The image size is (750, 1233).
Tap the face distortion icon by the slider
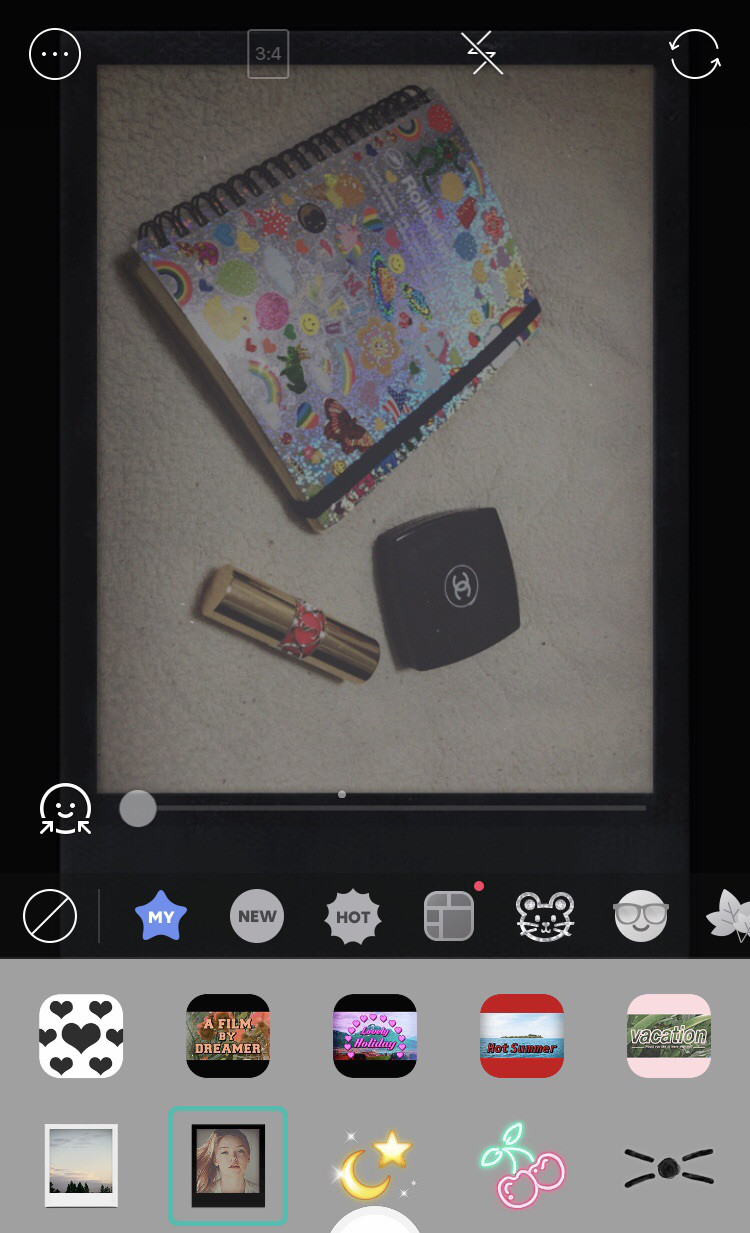pyautogui.click(x=65, y=809)
